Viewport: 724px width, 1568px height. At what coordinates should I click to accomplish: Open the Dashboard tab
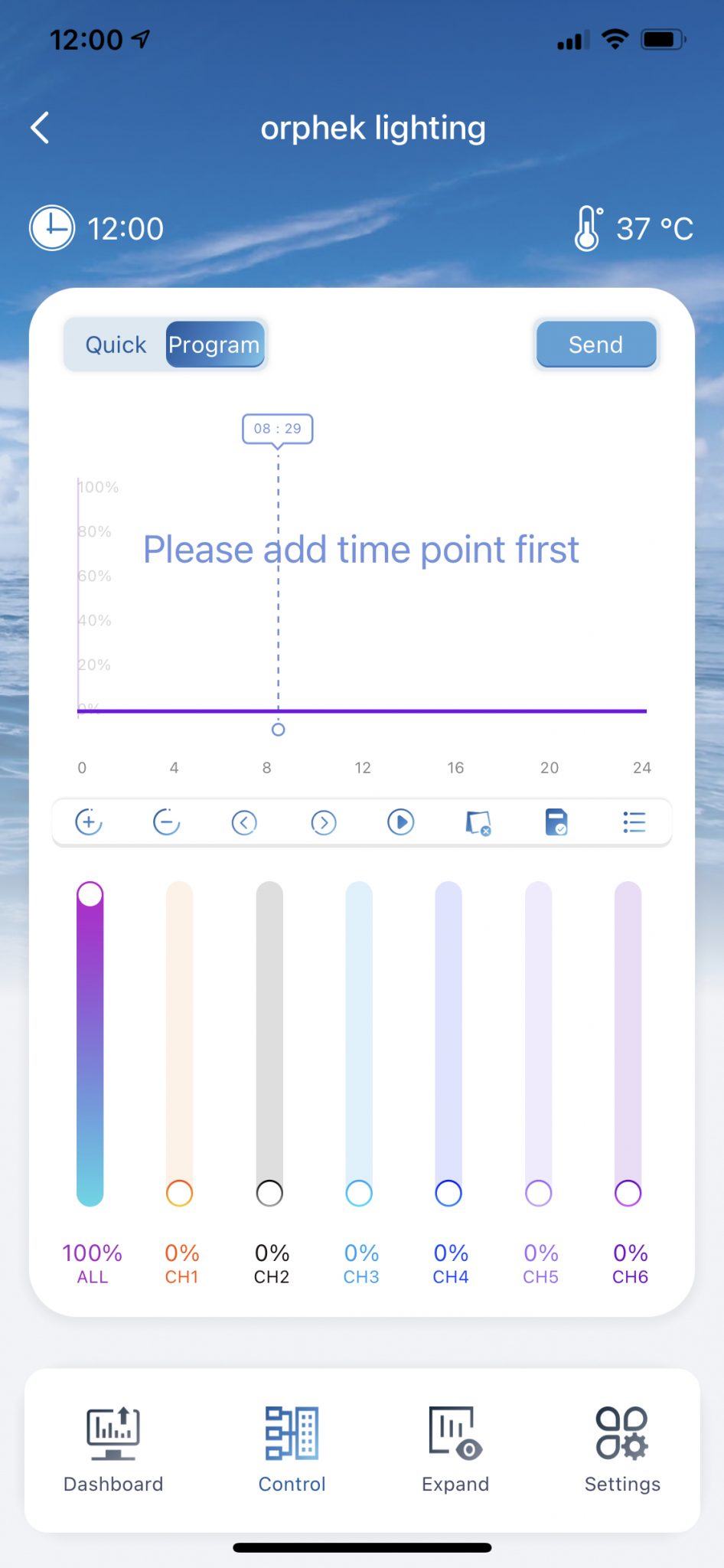click(113, 1450)
